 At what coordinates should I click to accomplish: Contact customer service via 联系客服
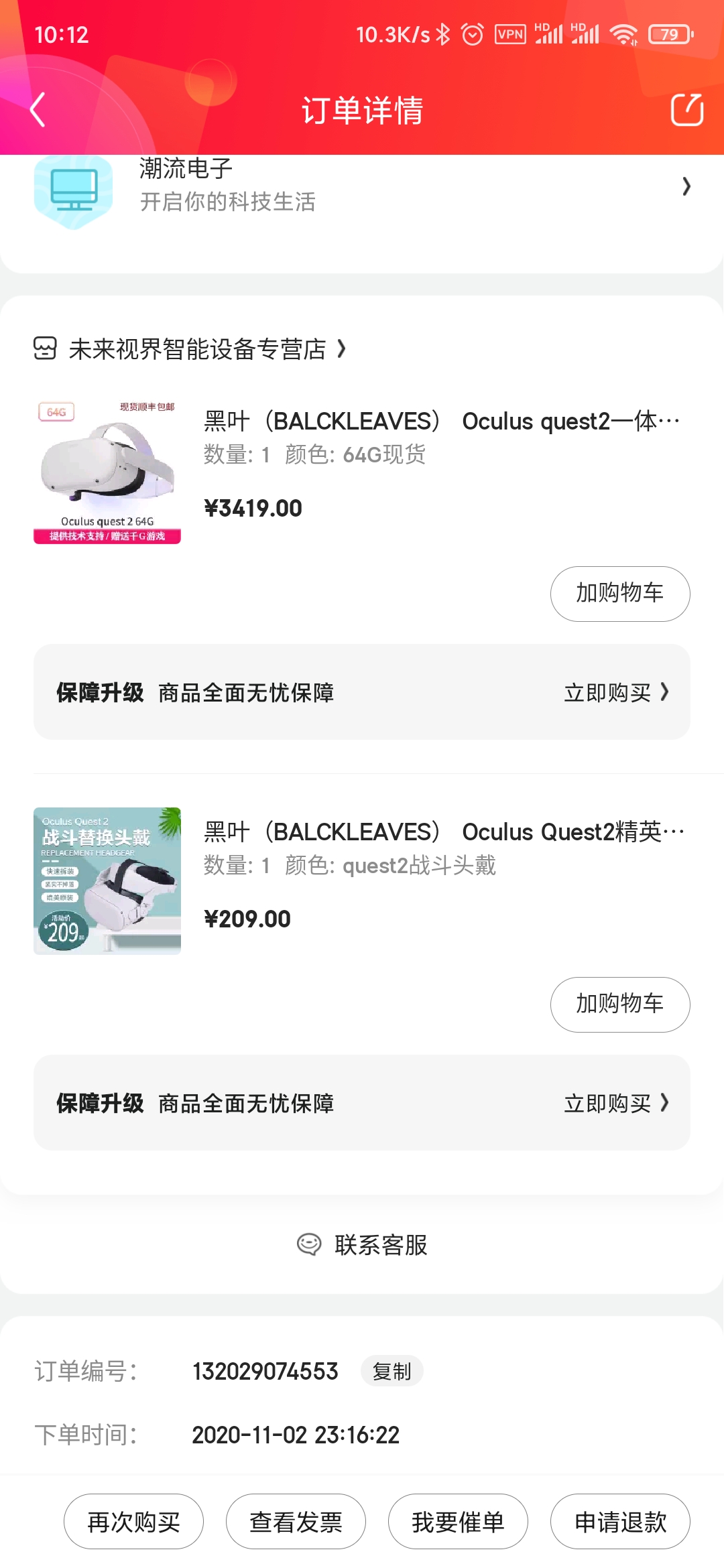pos(362,1245)
